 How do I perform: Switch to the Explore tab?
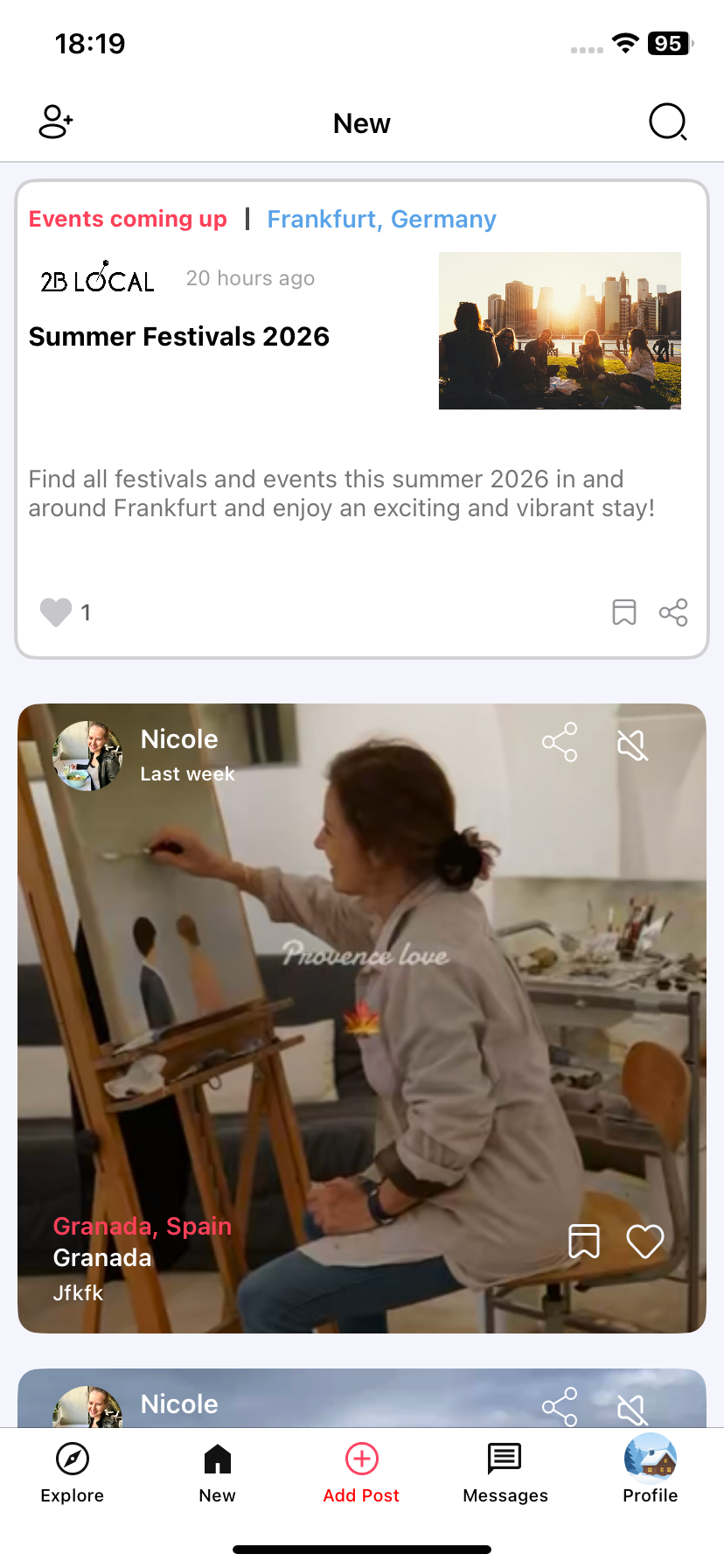coord(73,1472)
